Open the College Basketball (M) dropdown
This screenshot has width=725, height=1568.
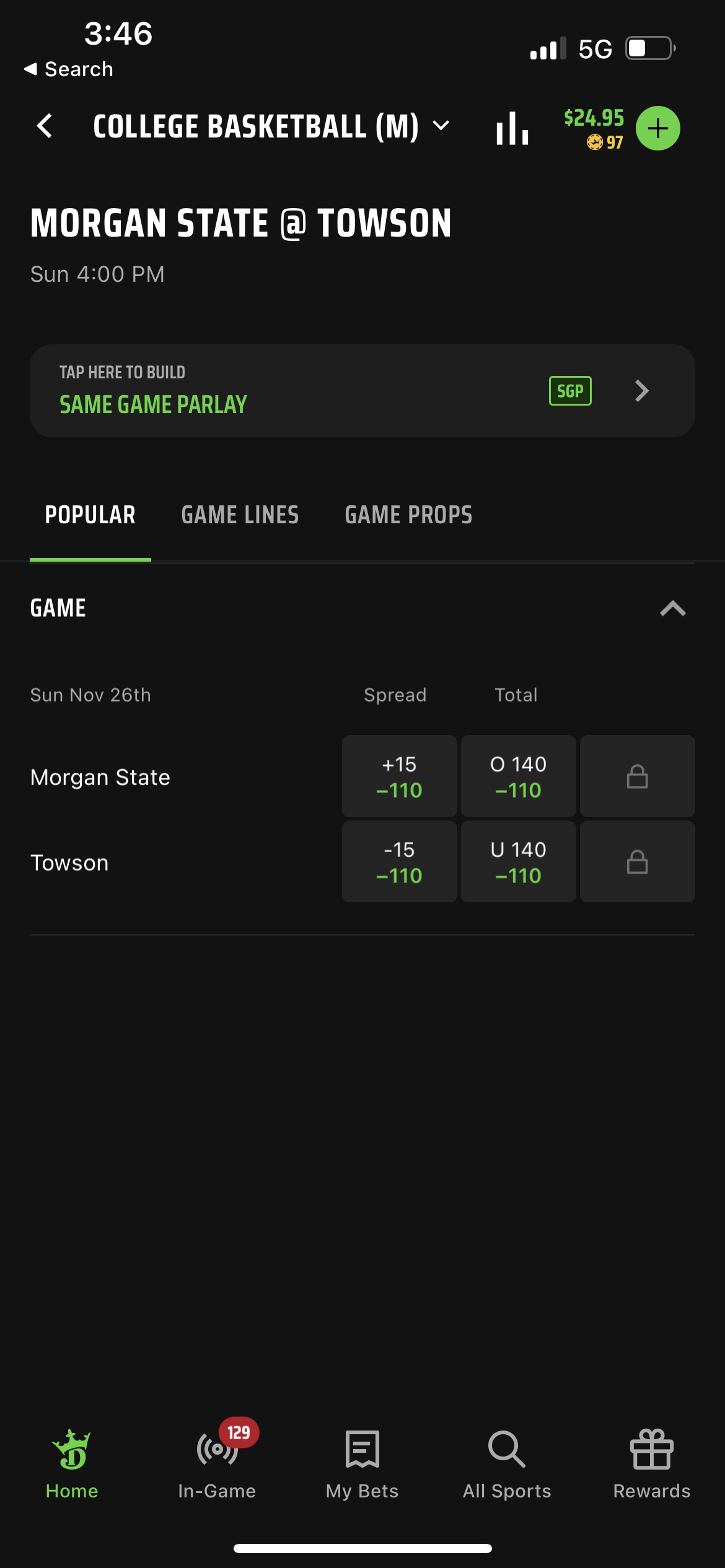[x=271, y=126]
